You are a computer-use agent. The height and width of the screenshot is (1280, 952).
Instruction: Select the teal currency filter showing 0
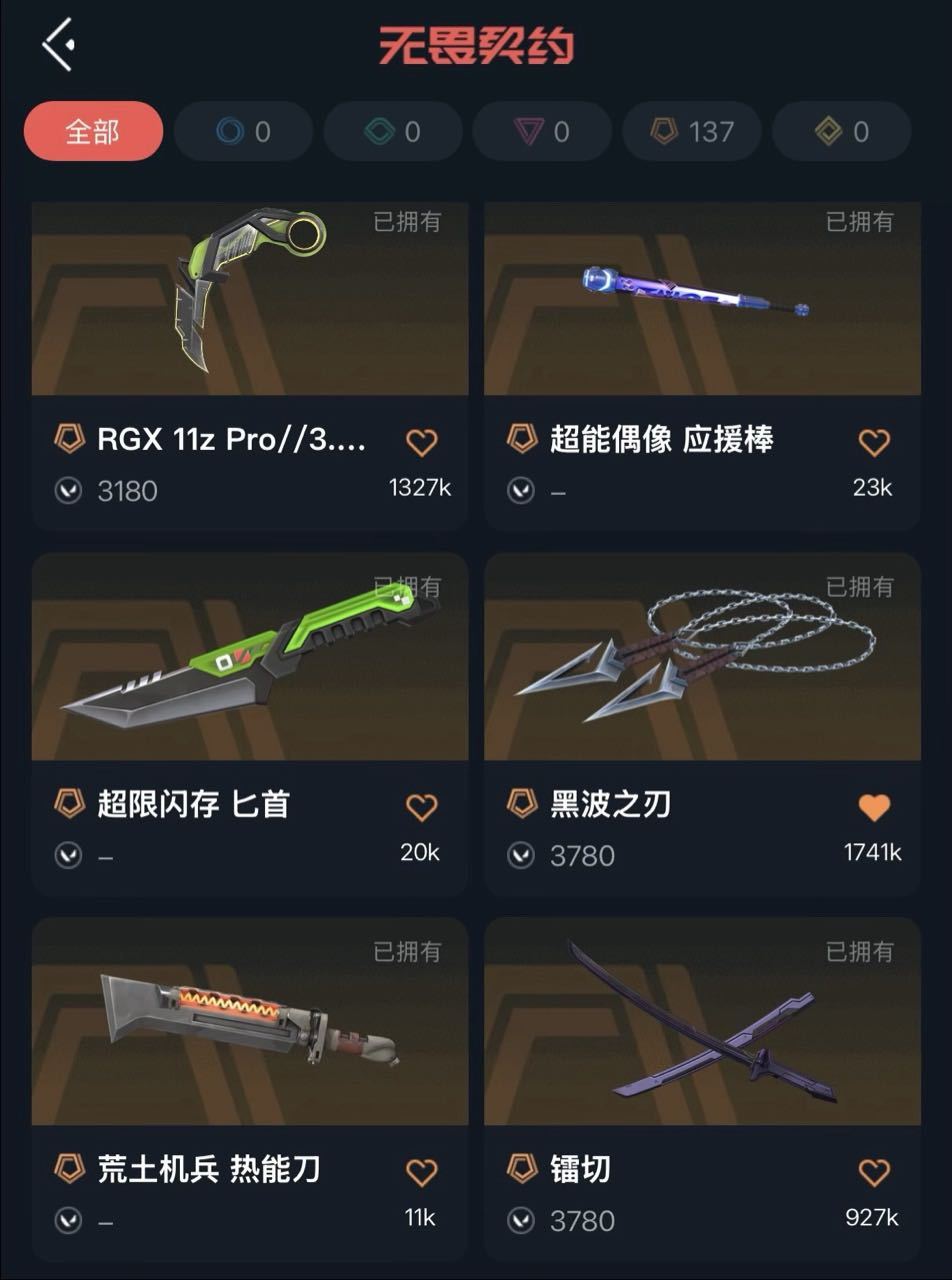[x=392, y=131]
